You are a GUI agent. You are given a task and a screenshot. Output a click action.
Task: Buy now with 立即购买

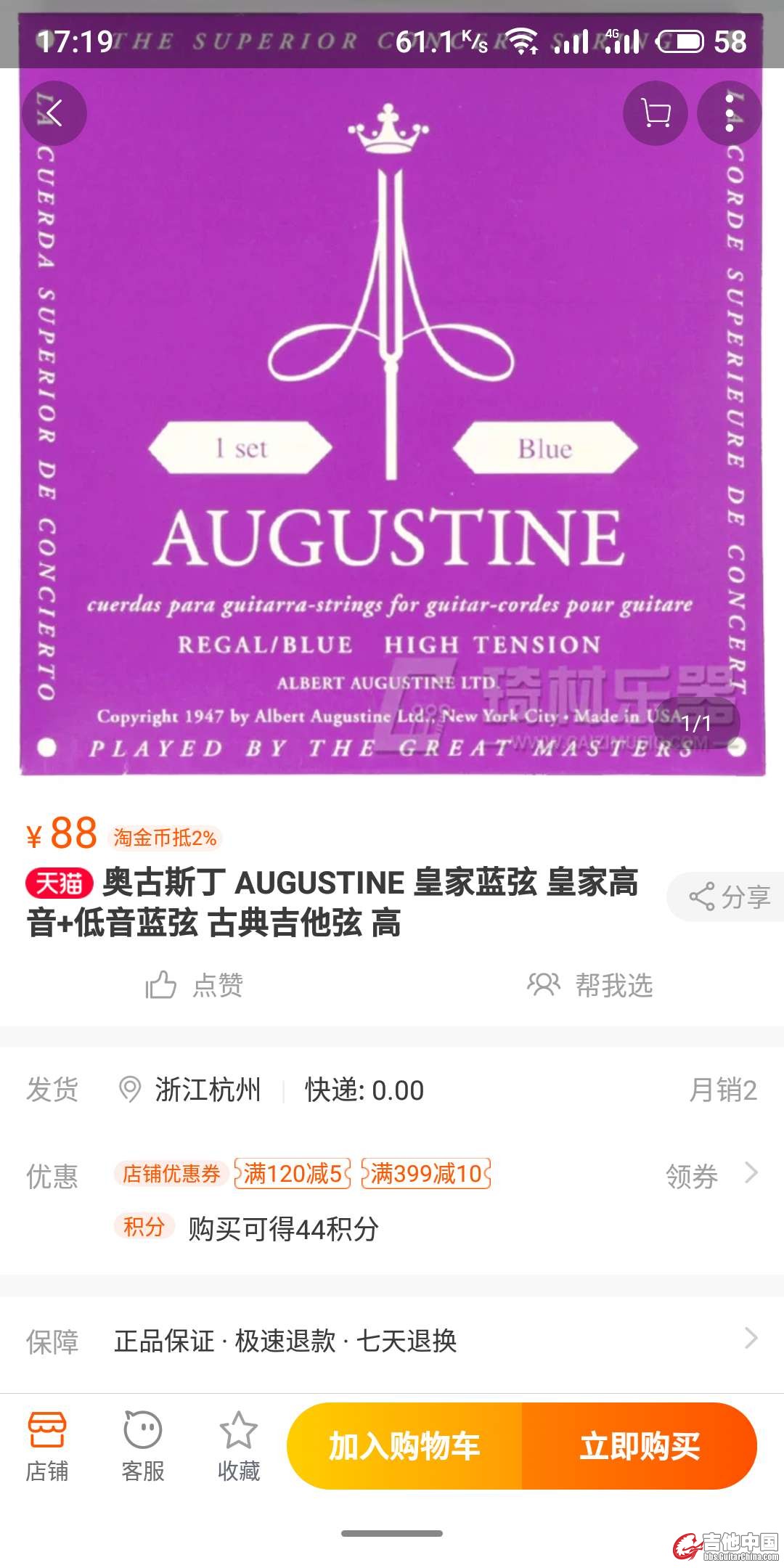click(x=639, y=1446)
